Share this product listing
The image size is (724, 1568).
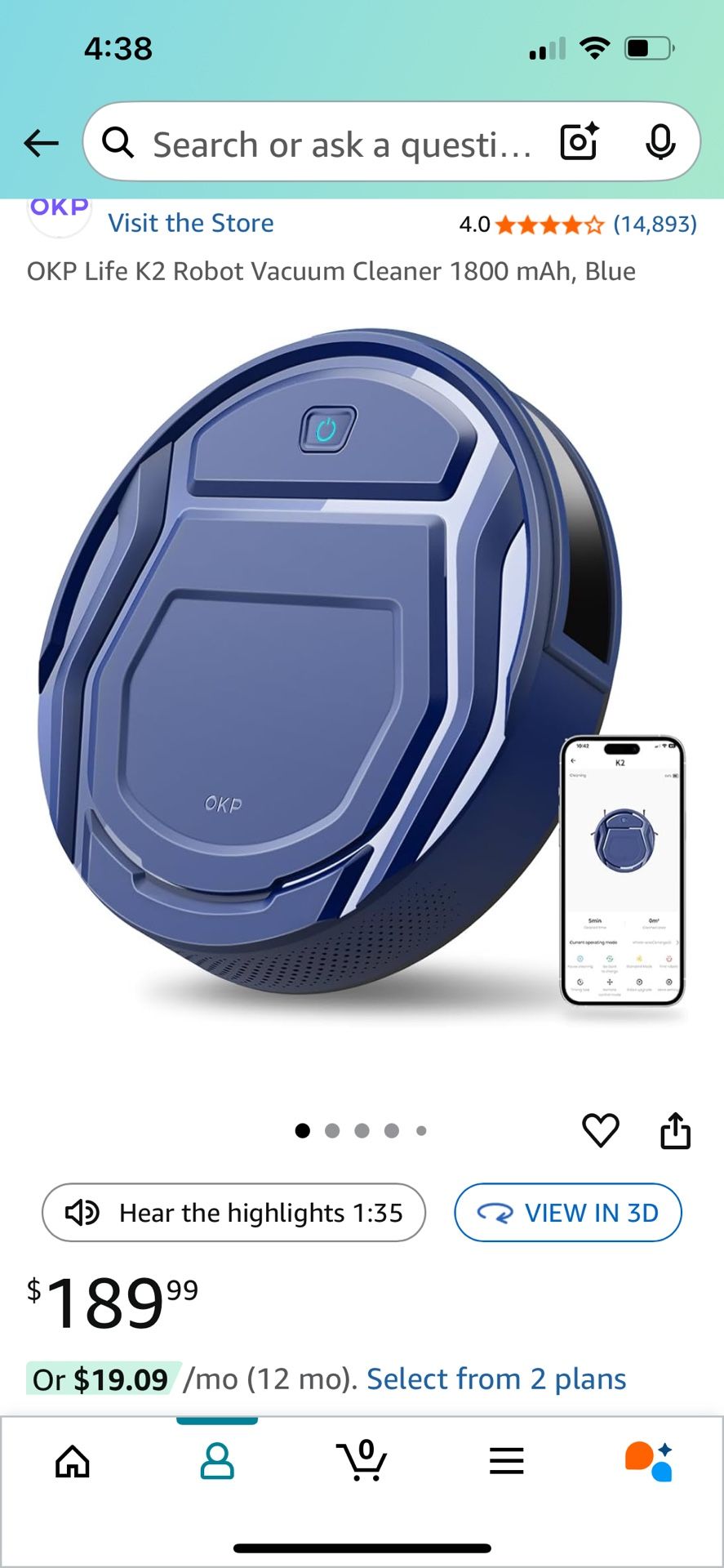675,1130
